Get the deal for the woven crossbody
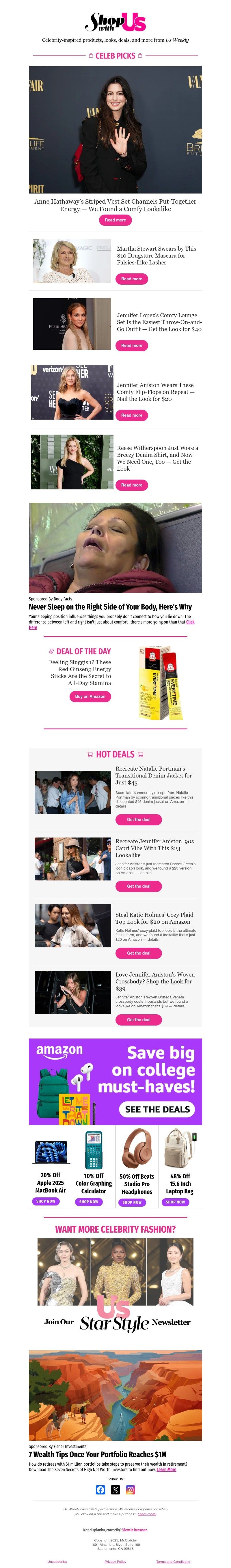231x1568 pixels. [x=138, y=1019]
